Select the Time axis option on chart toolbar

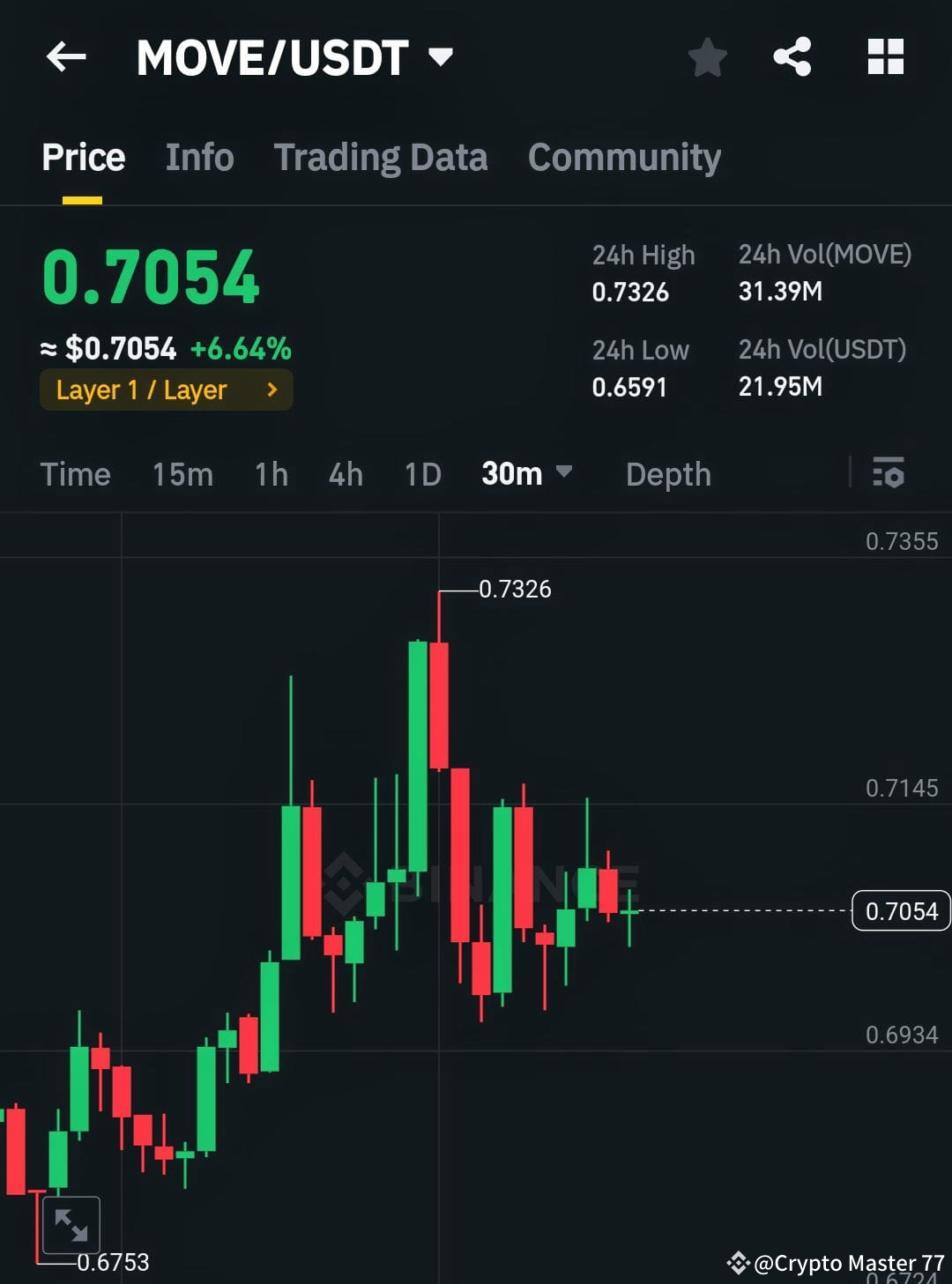(x=76, y=474)
